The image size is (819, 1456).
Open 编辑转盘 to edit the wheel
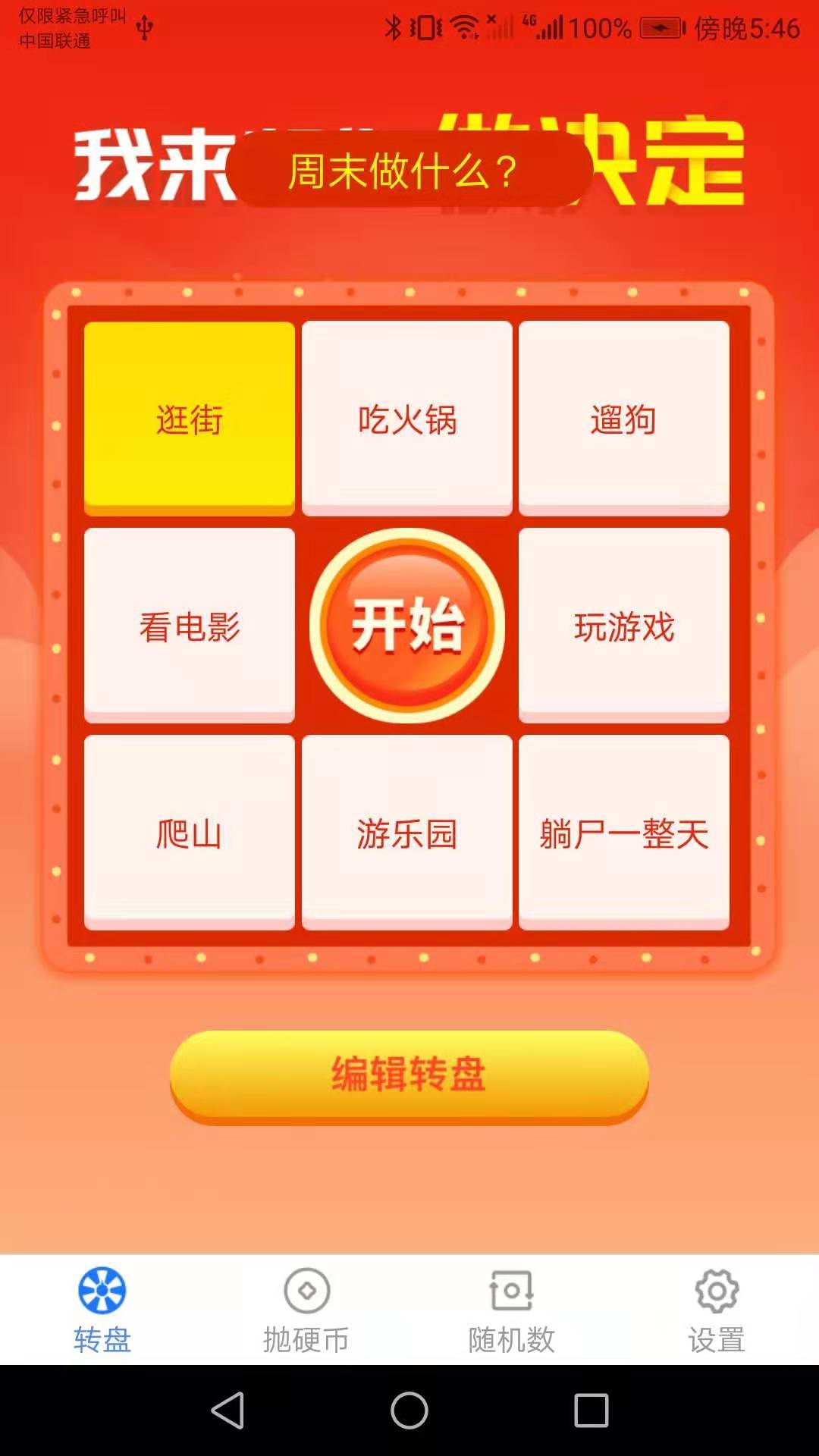click(409, 1076)
